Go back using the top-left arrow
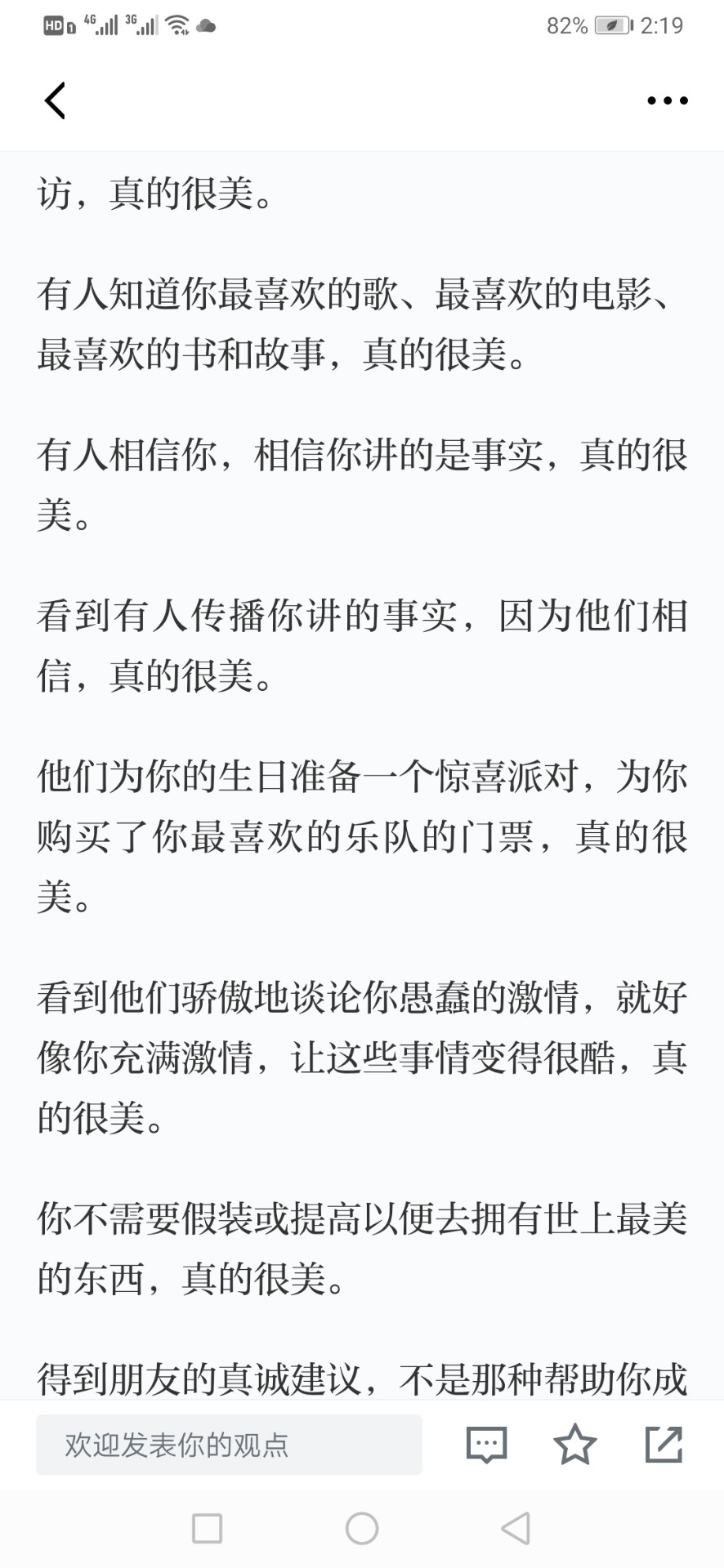Viewport: 724px width, 1568px height. (55, 100)
